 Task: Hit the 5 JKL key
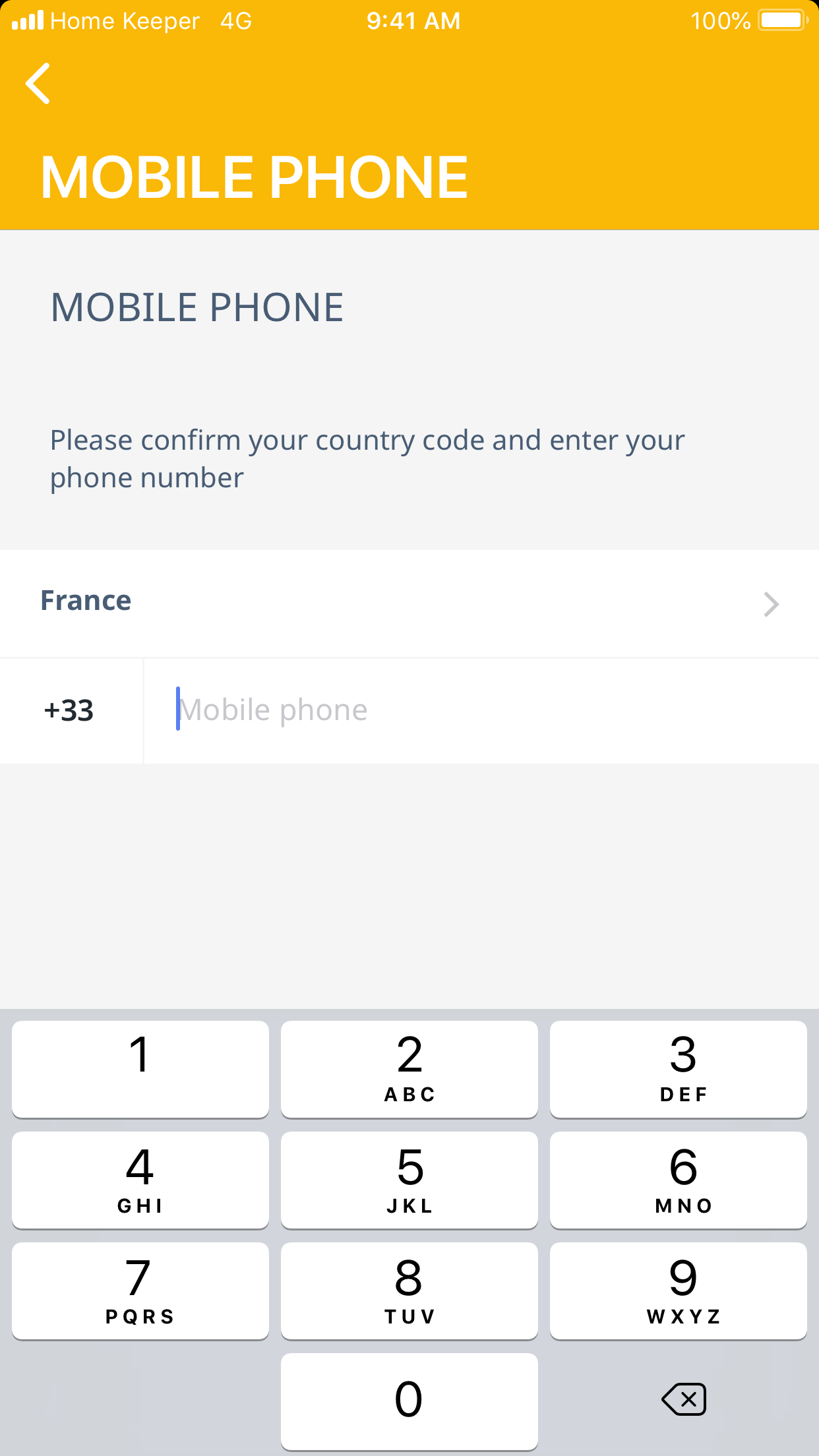[409, 1180]
